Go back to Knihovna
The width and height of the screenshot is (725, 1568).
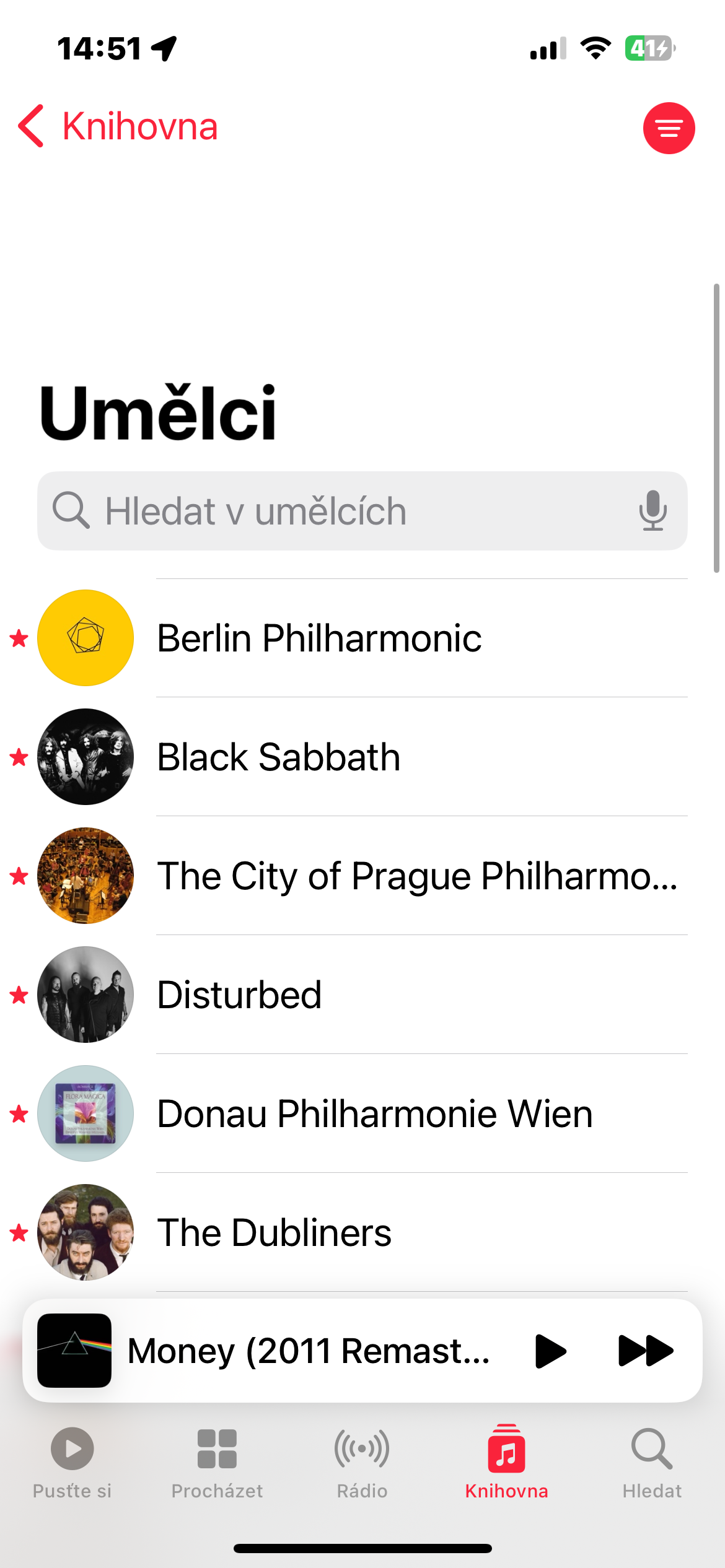118,127
